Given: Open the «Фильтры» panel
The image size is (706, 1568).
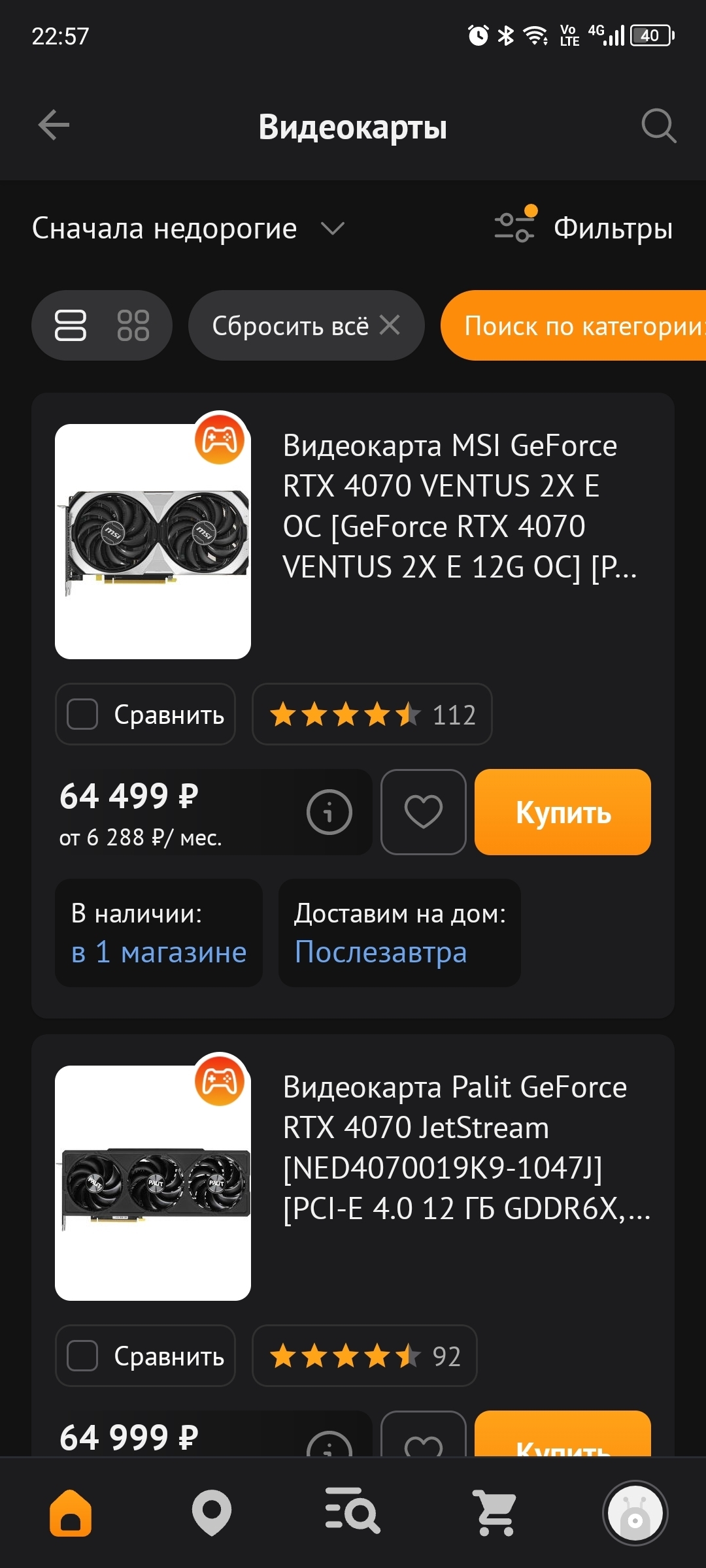Looking at the screenshot, I should (x=584, y=229).
